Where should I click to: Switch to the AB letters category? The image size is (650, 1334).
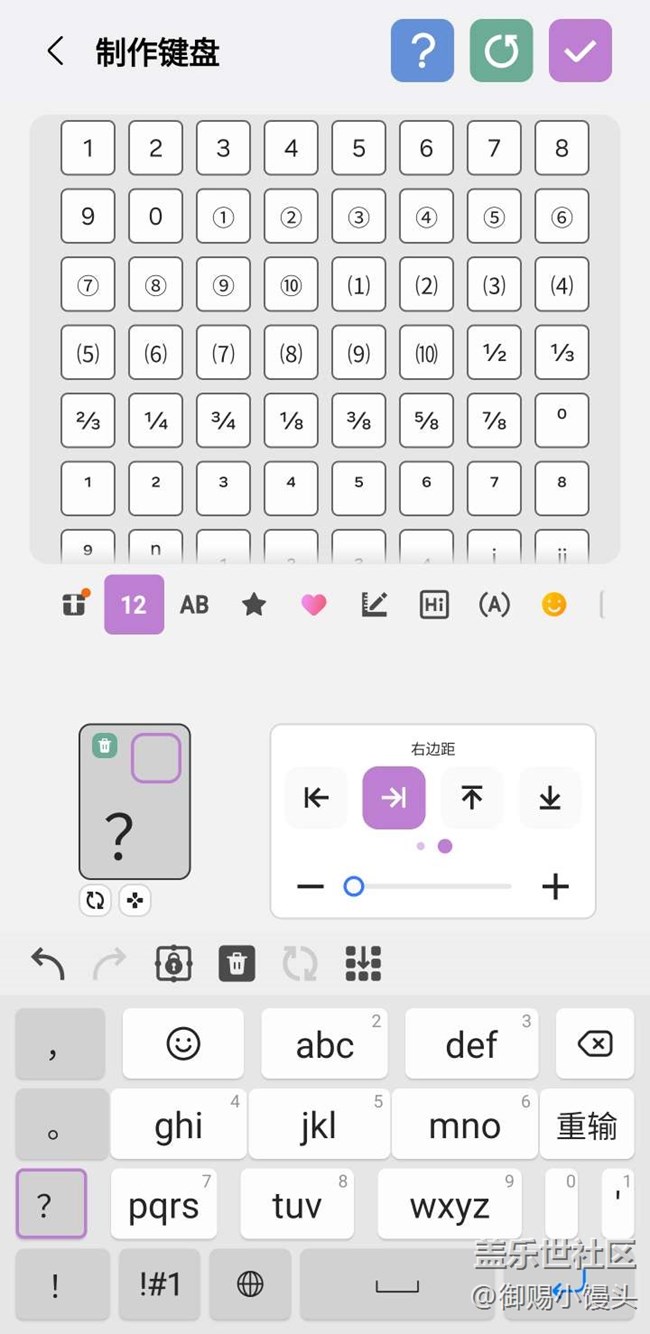tap(194, 604)
